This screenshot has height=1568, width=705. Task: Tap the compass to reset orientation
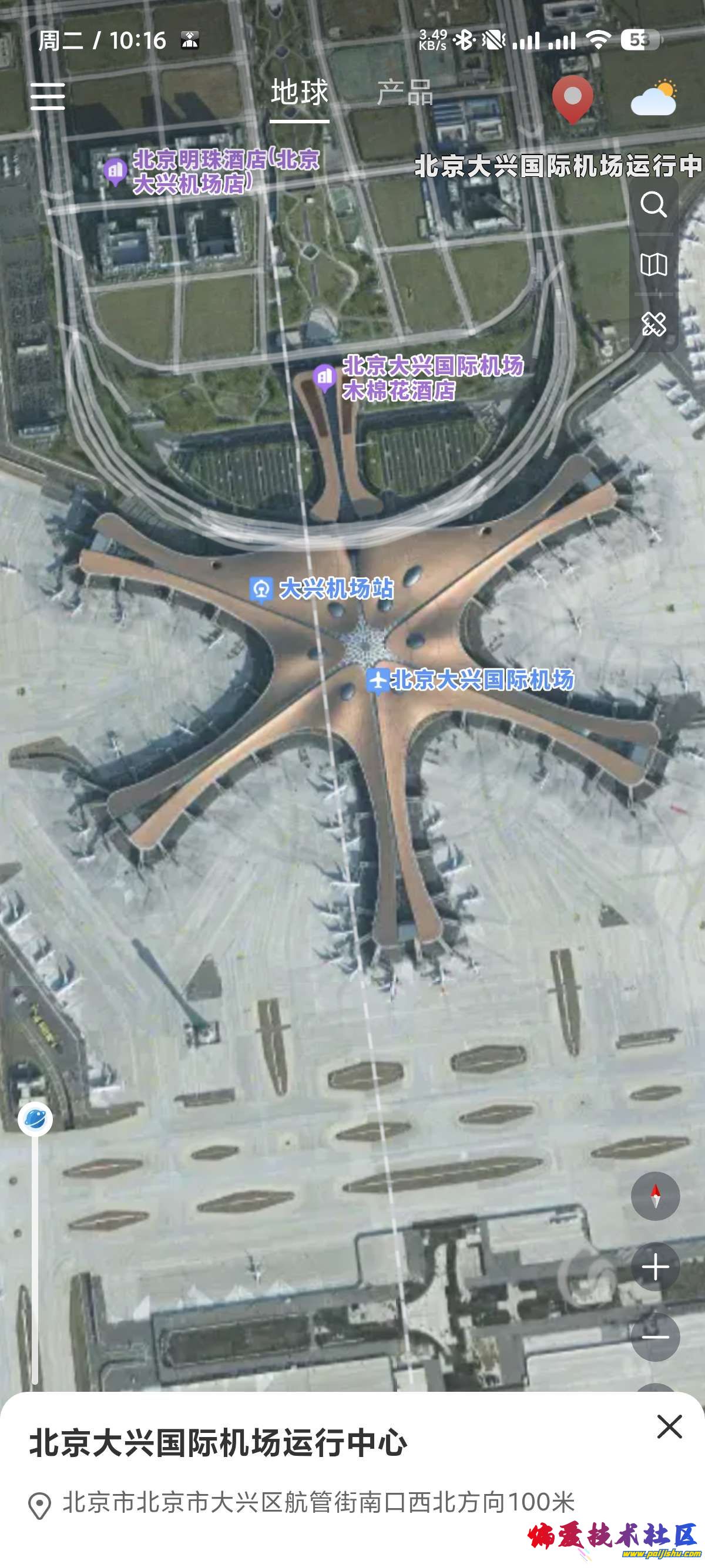tap(655, 1196)
